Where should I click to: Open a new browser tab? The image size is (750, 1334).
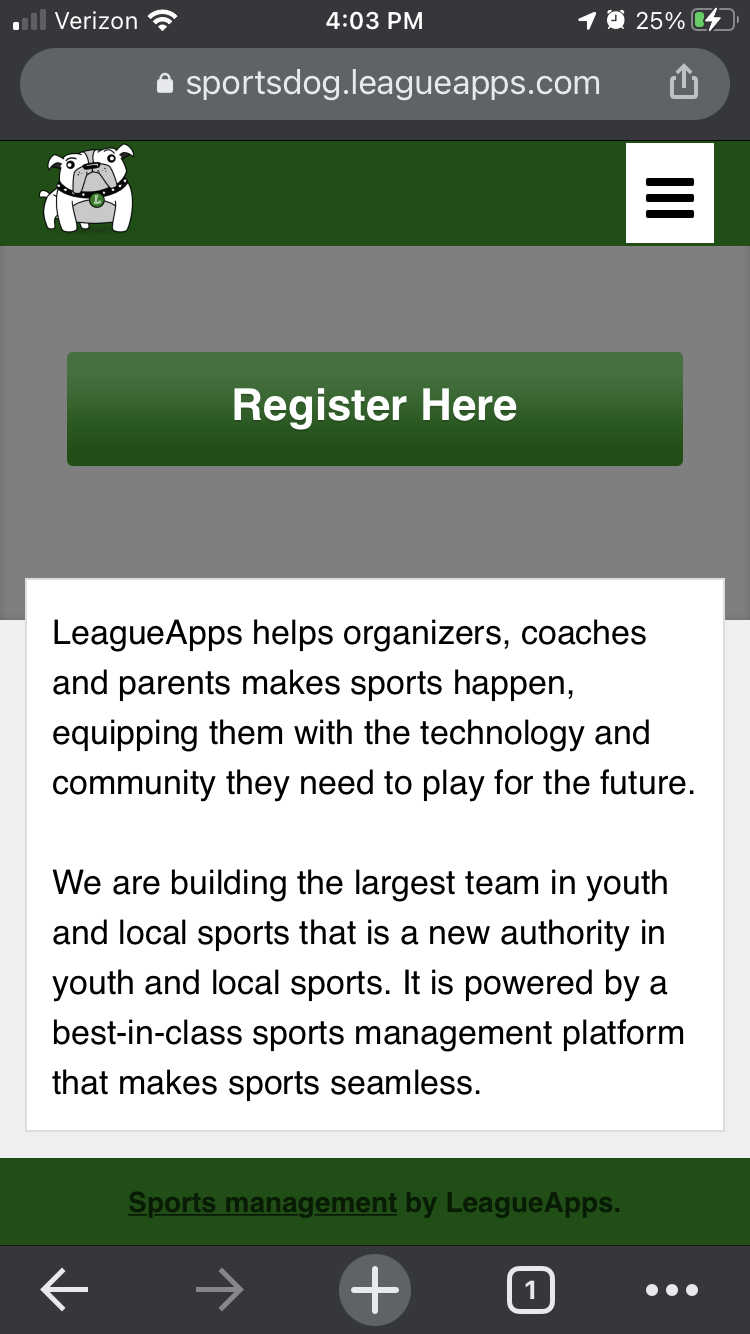pyautogui.click(x=375, y=1290)
